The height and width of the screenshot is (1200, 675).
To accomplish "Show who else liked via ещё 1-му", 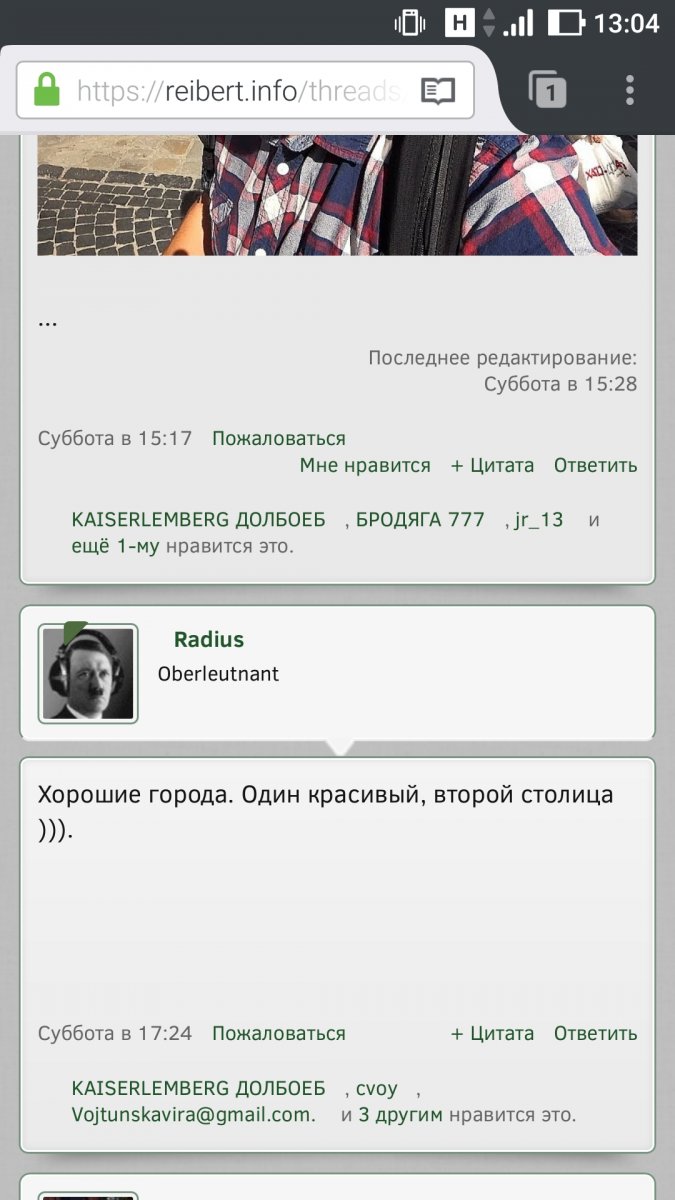I will (116, 547).
